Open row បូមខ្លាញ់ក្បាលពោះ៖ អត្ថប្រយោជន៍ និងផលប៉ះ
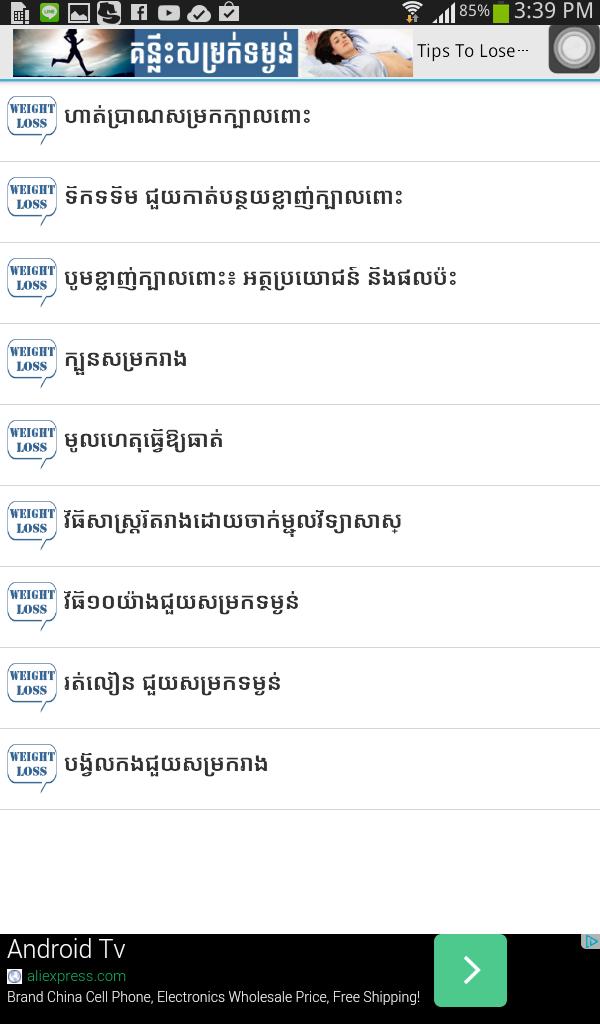 (x=300, y=282)
